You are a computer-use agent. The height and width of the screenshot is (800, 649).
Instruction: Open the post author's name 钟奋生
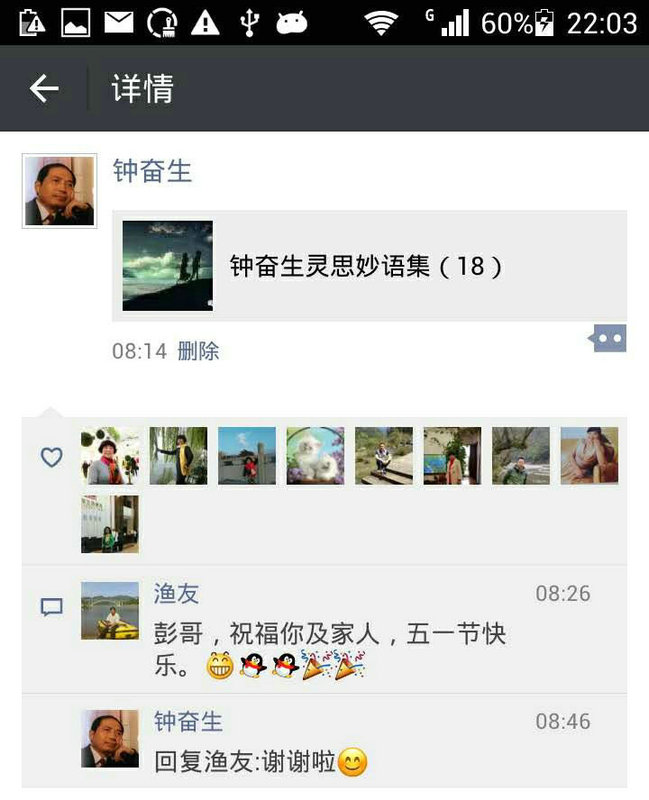152,171
